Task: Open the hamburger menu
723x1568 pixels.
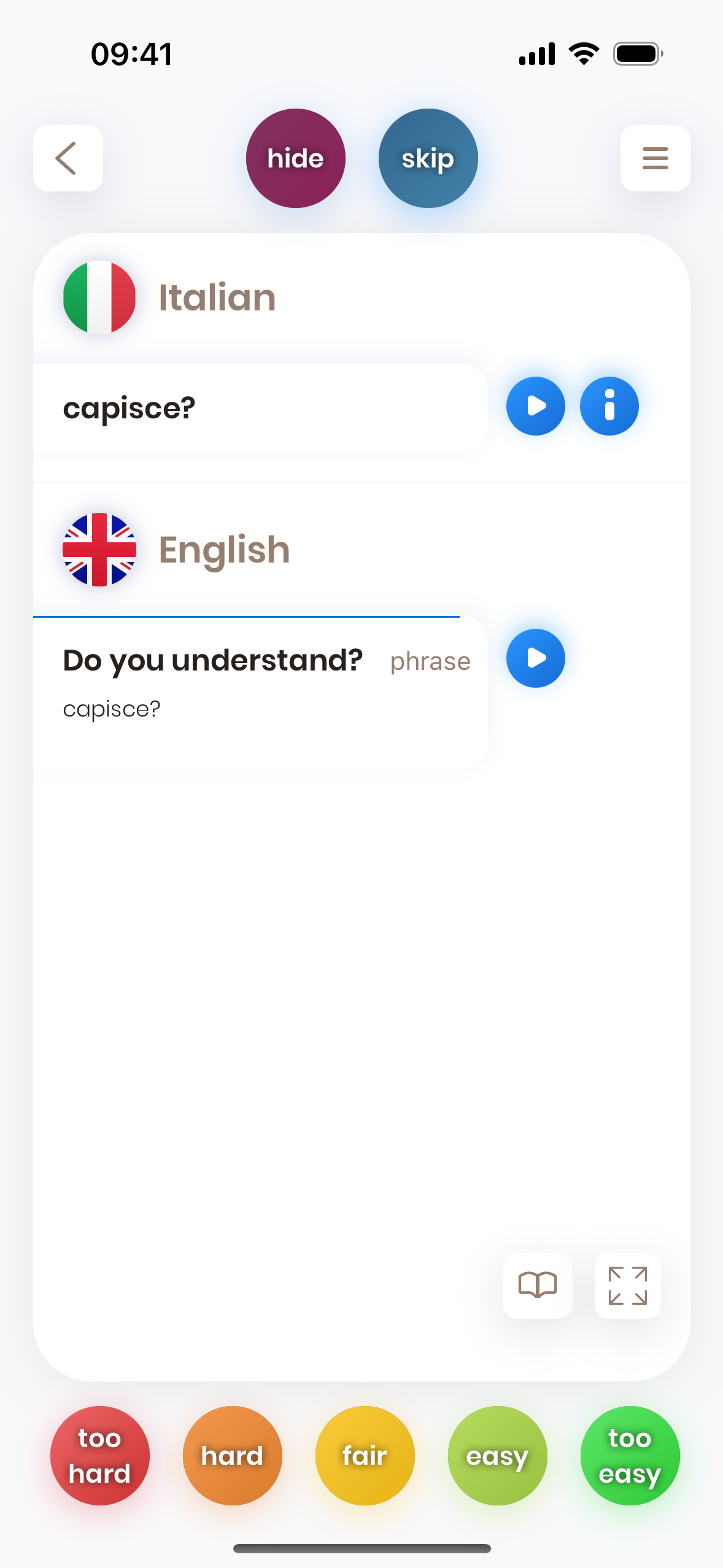Action: point(655,158)
